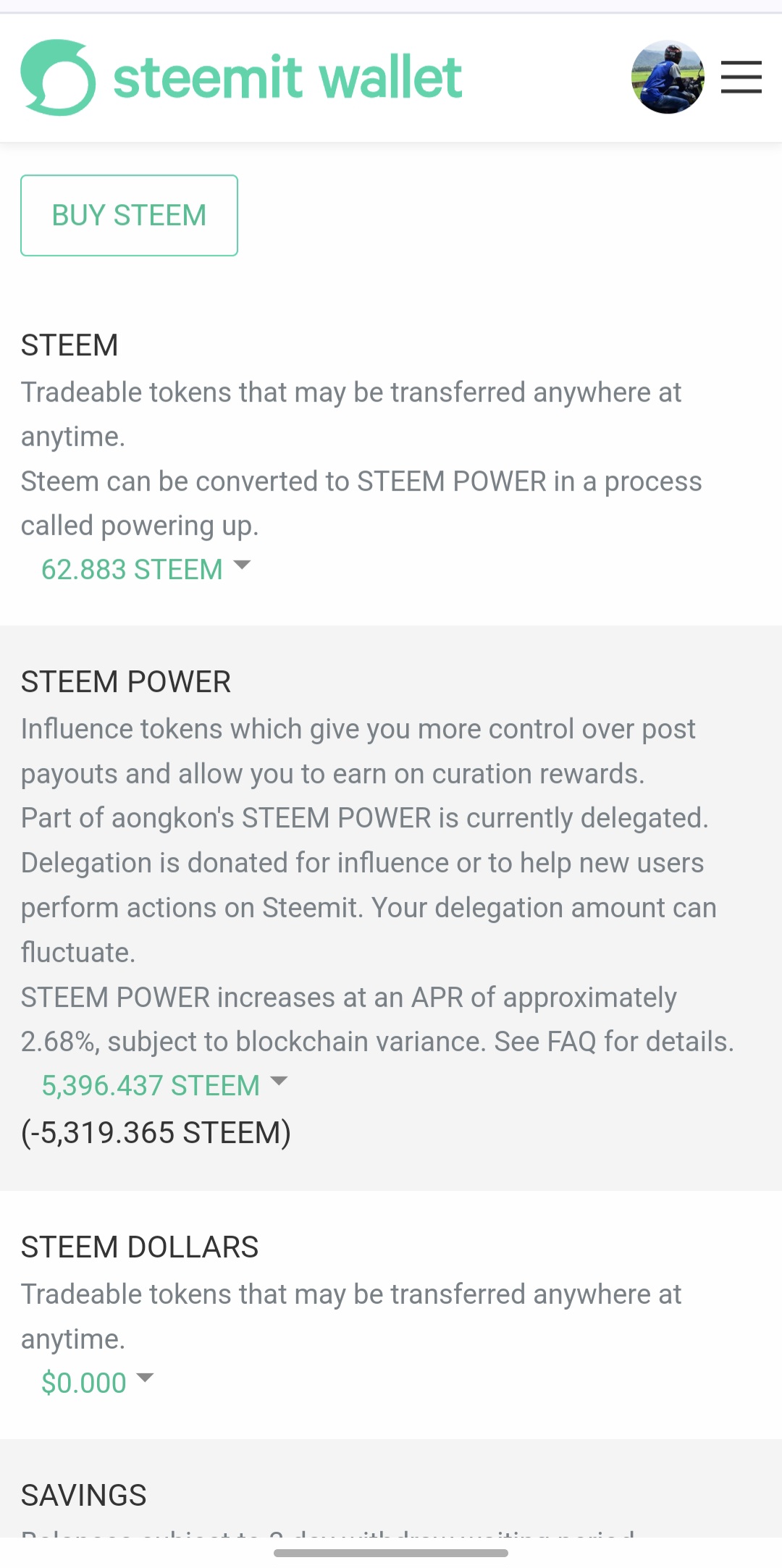Go to the steemit wallet home logo
The image size is (782, 1568).
pyautogui.click(x=241, y=77)
